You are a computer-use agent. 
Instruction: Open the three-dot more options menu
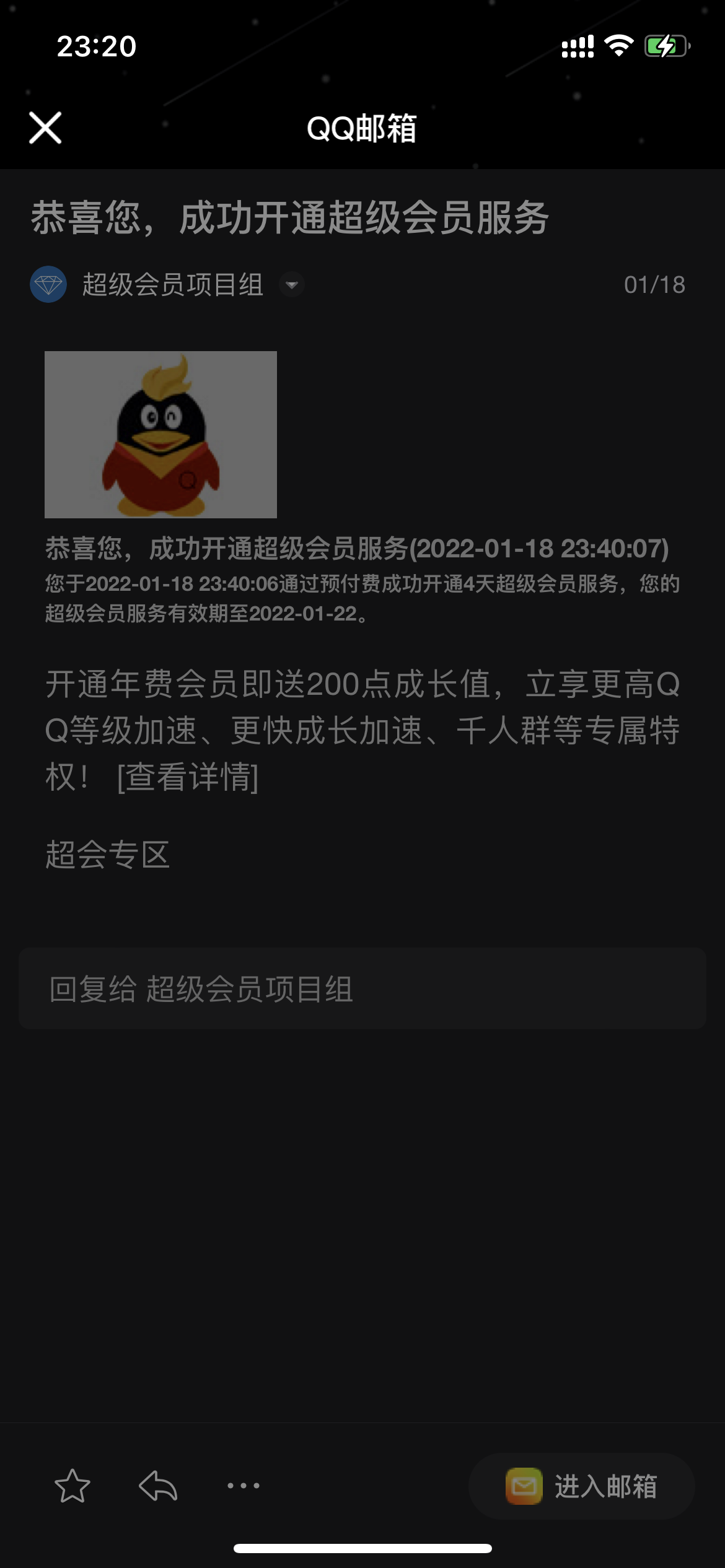click(x=244, y=1486)
